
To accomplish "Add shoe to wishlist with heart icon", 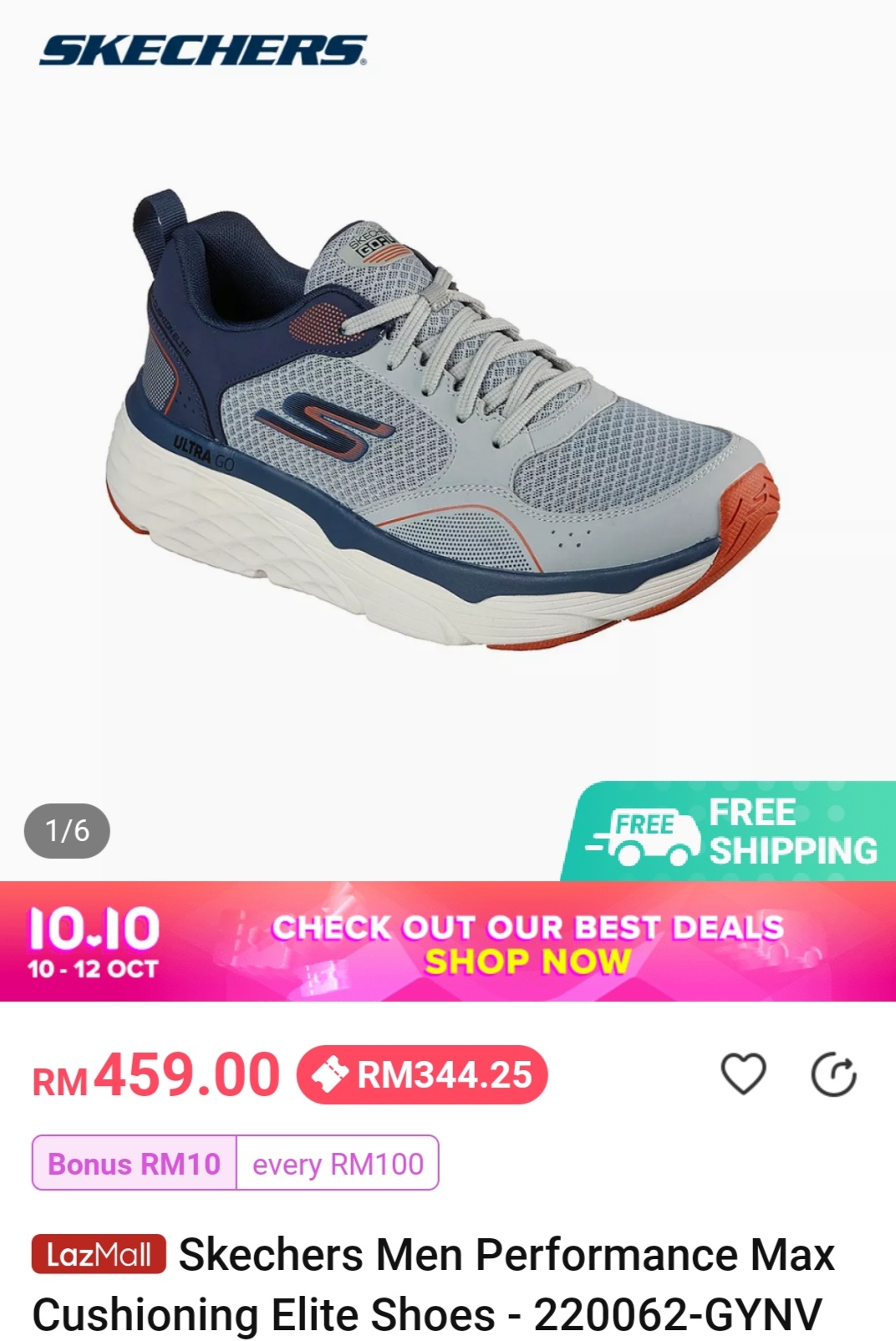I will (x=743, y=1074).
